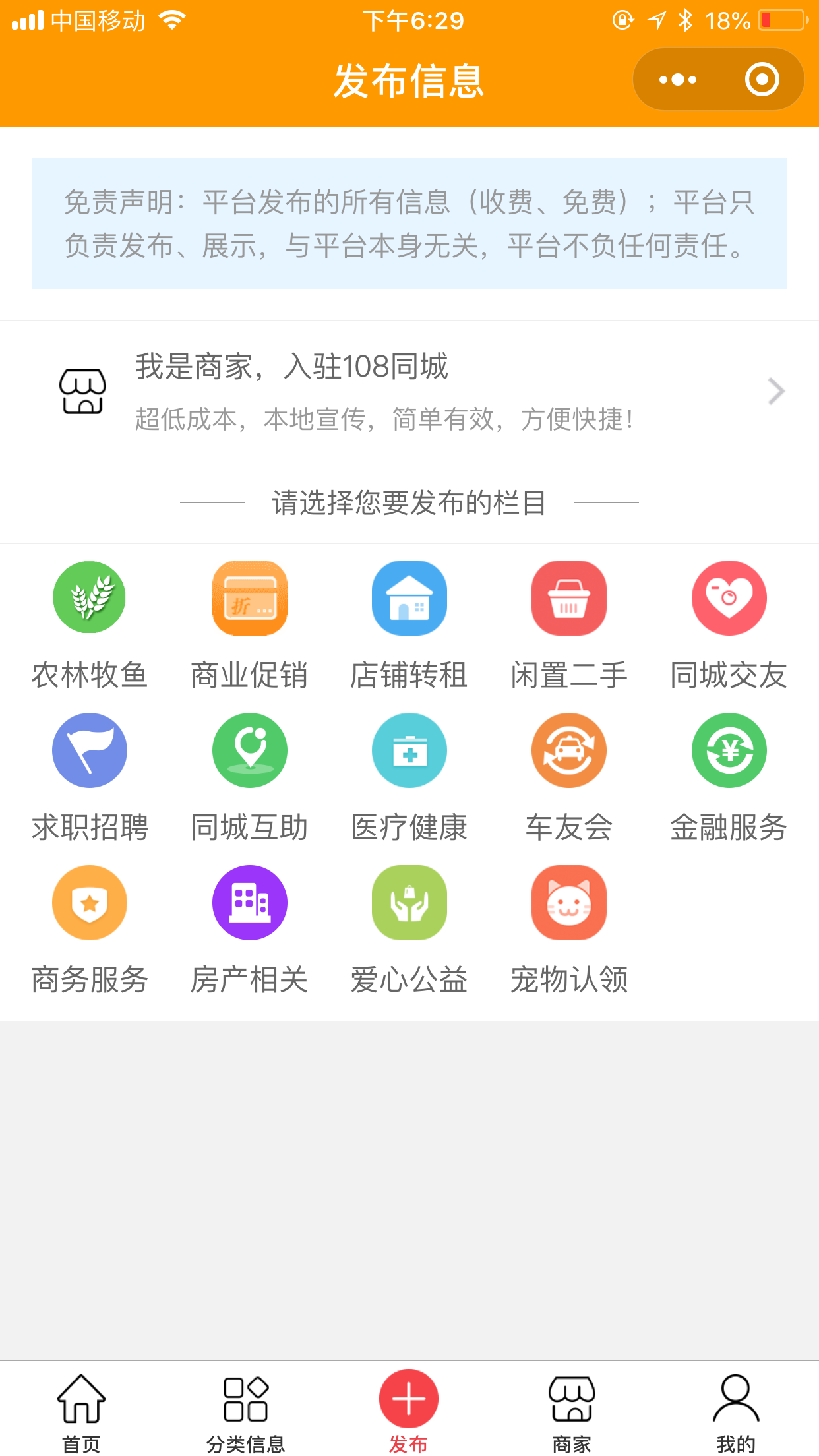Open the 车友会 category
The width and height of the screenshot is (819, 1456).
(569, 777)
